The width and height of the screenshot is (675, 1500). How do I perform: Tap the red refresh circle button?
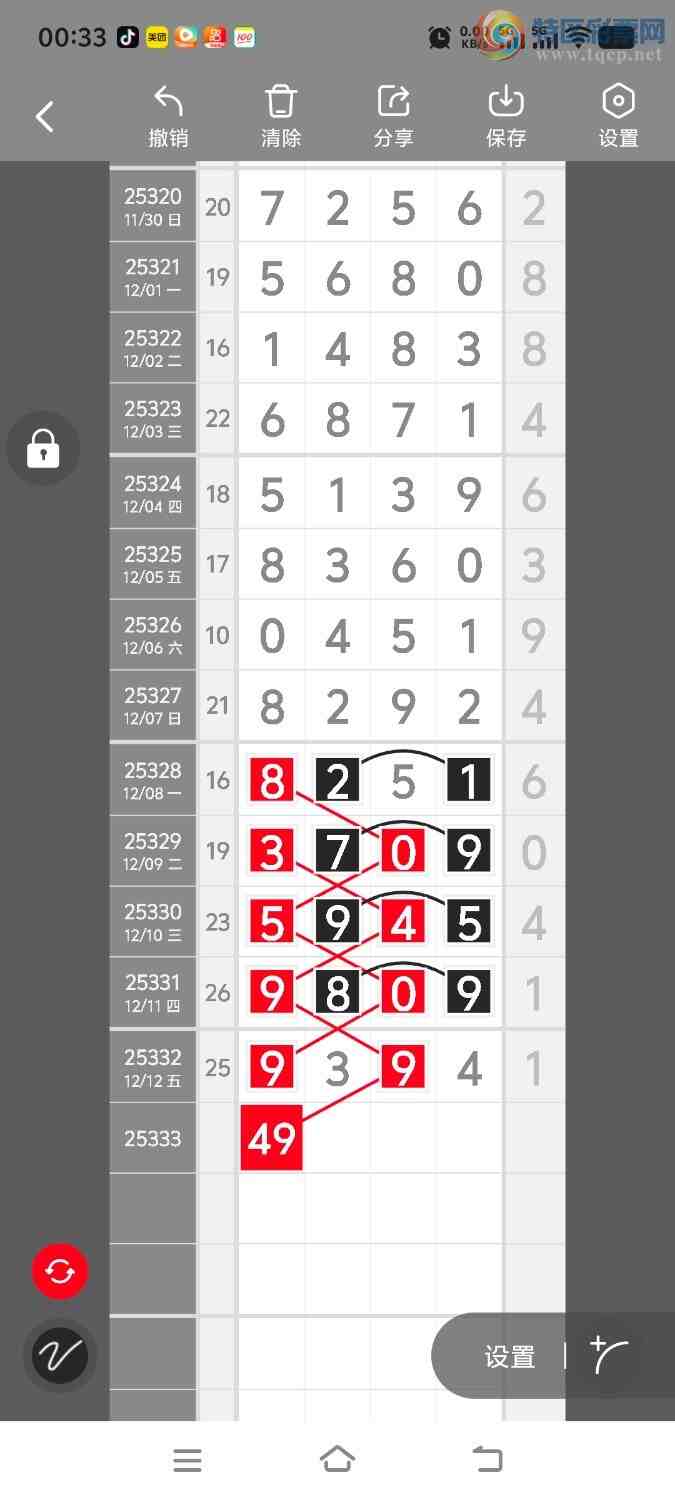(x=60, y=1272)
